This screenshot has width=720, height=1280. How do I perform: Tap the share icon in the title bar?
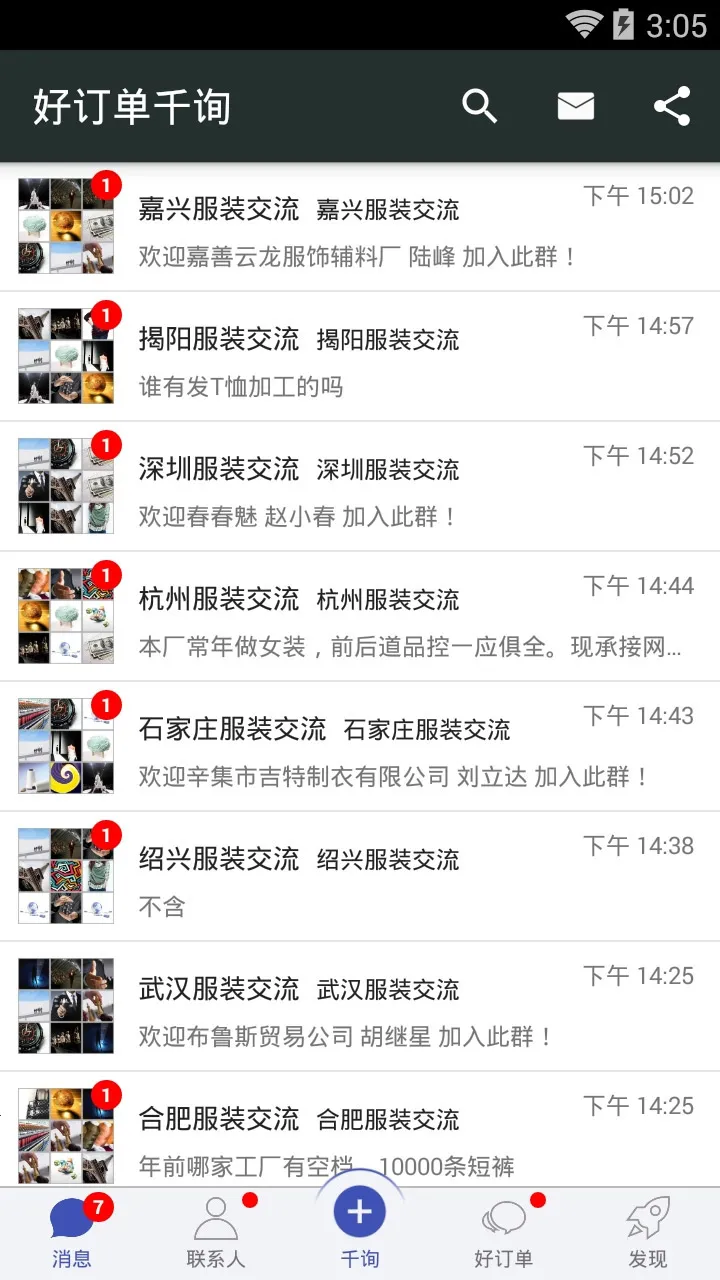[x=672, y=105]
